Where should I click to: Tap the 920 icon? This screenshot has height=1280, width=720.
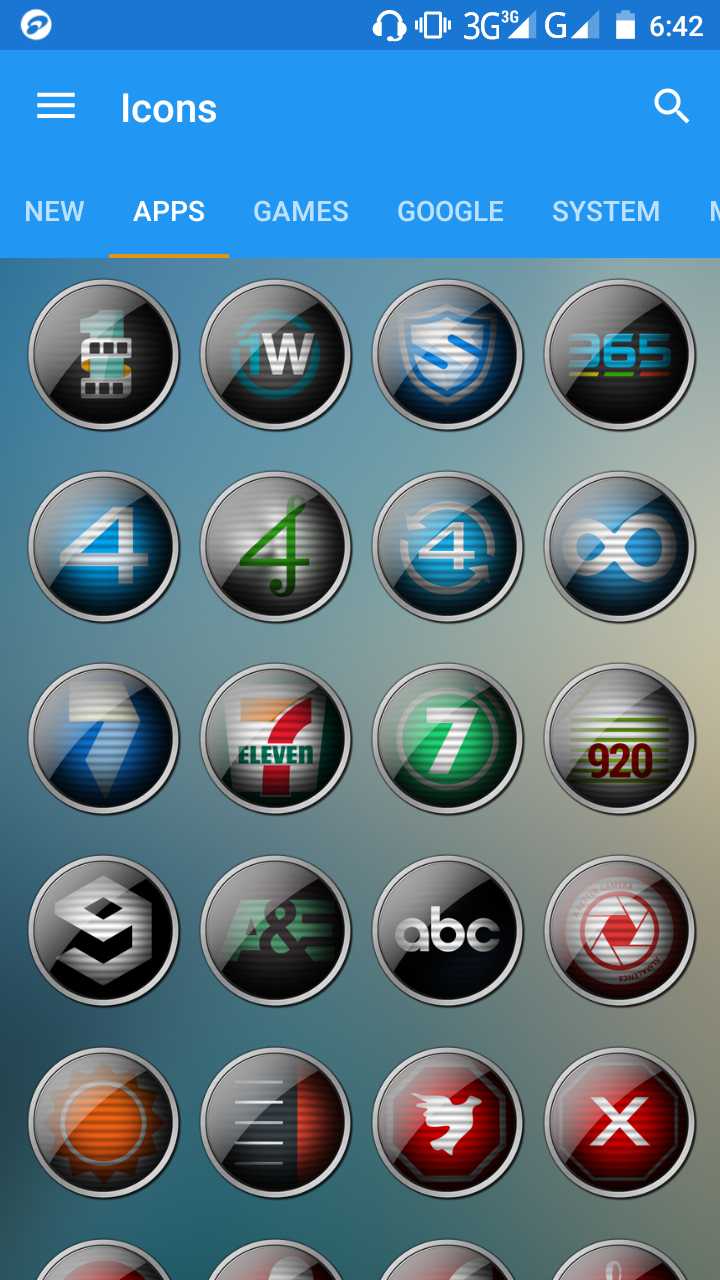pyautogui.click(x=619, y=738)
